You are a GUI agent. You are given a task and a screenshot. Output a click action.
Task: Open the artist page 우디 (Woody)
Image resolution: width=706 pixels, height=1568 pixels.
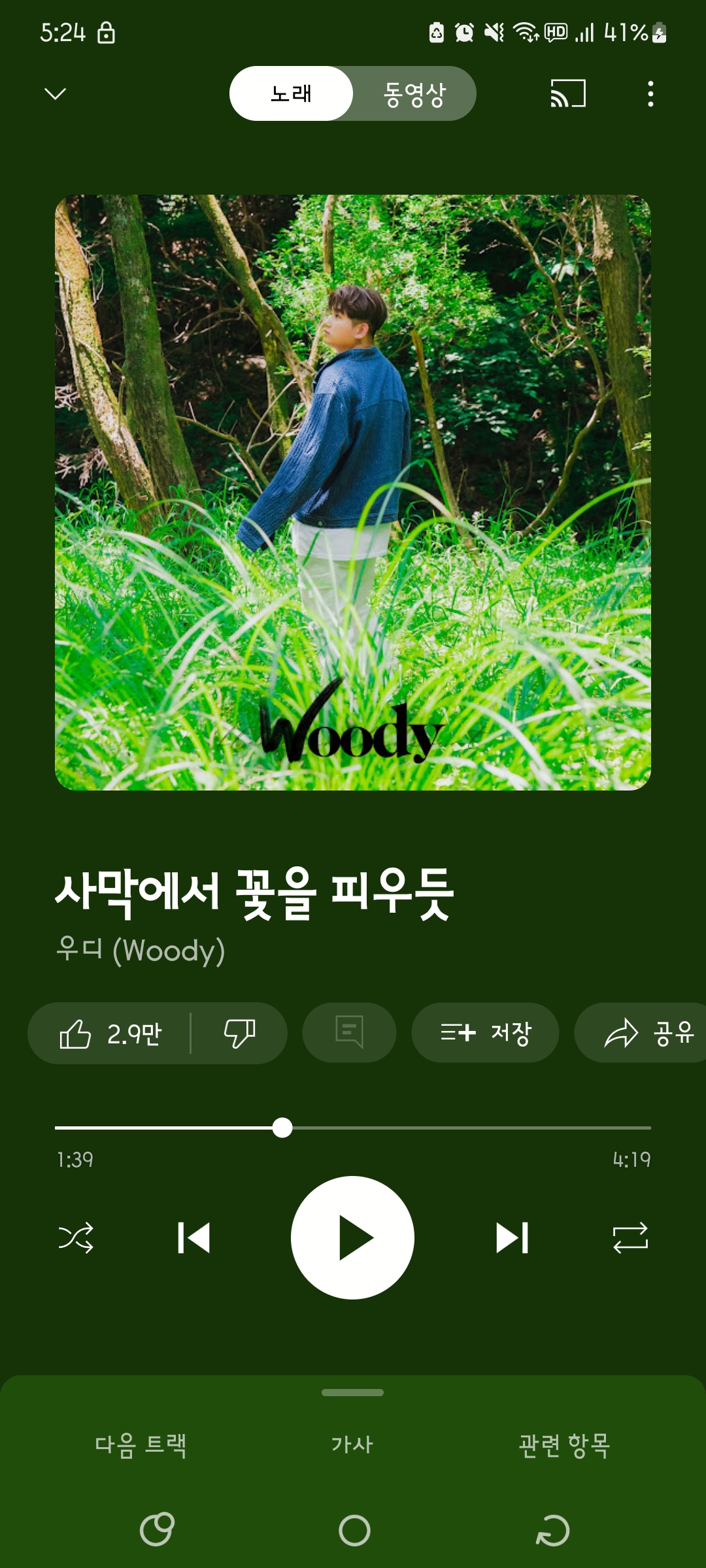pyautogui.click(x=141, y=950)
